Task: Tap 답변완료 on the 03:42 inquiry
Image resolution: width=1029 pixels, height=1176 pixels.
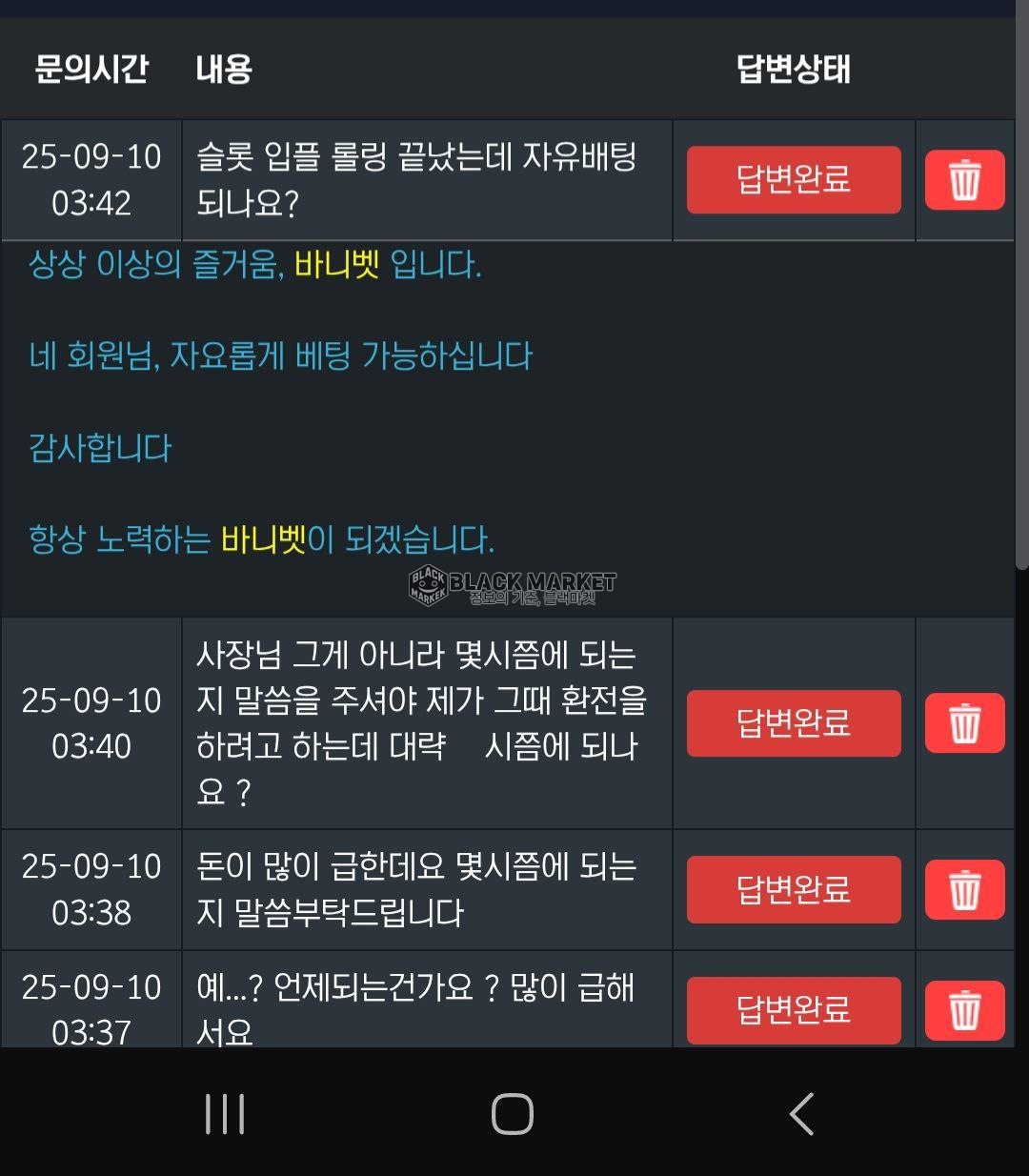Action: pos(793,179)
